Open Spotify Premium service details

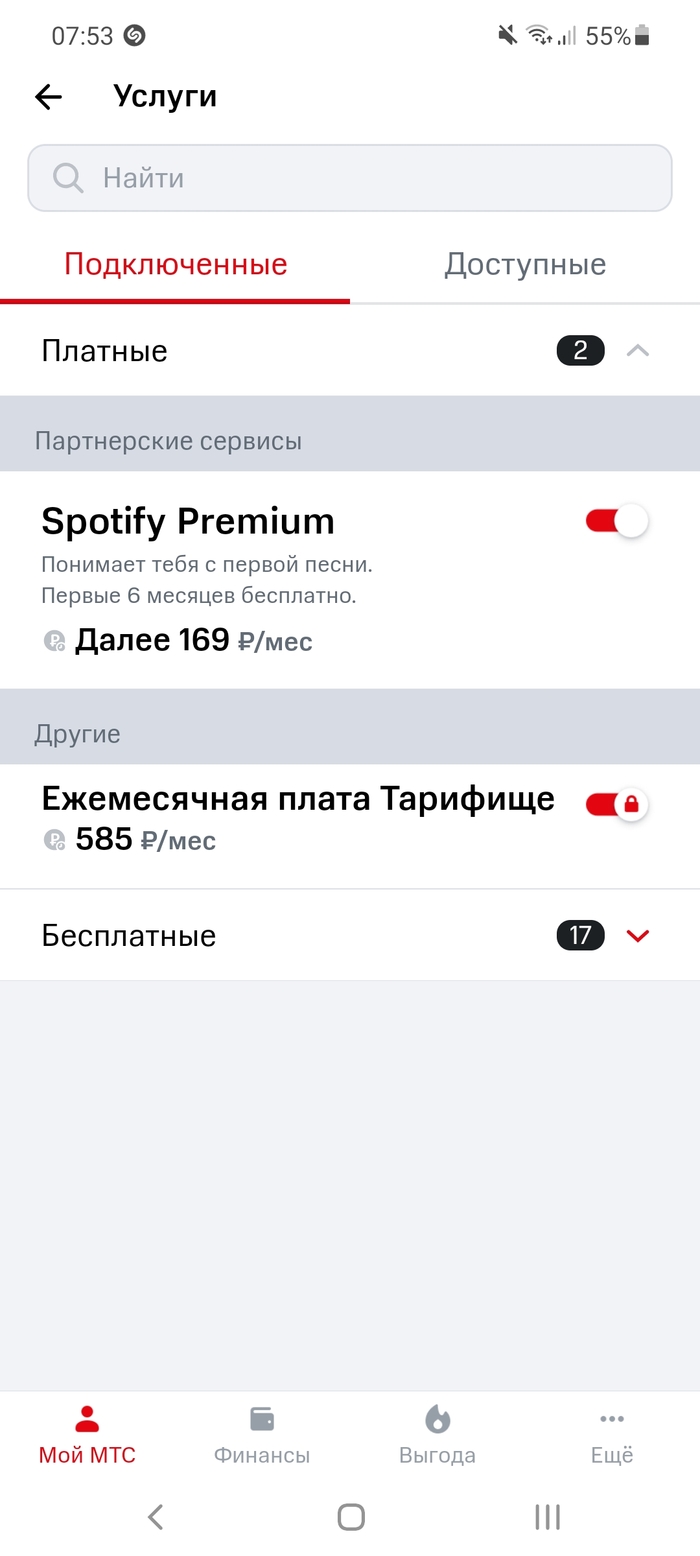pyautogui.click(x=188, y=522)
